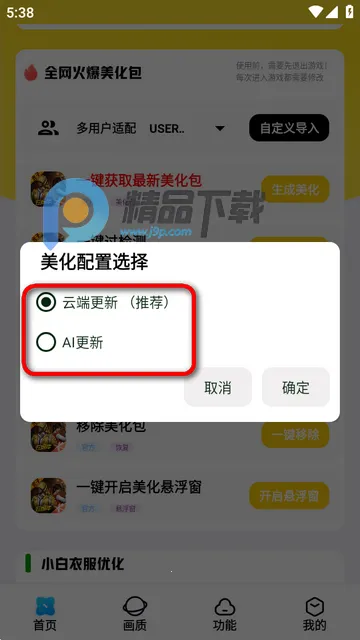The image size is (360, 640).
Task: Confirm the selection with 确定
Action: (296, 387)
